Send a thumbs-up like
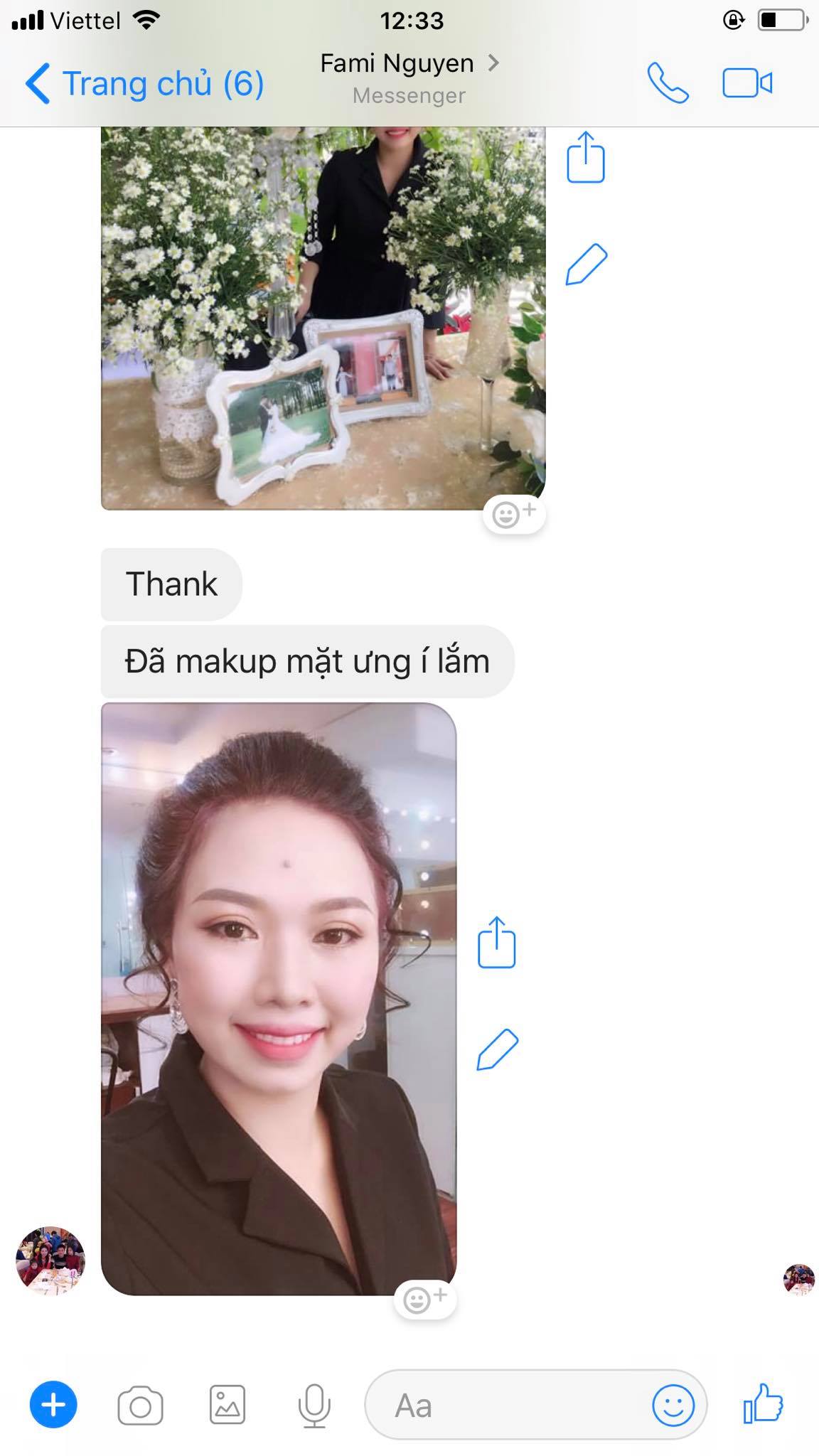This screenshot has height=1456, width=819. coord(763,1403)
